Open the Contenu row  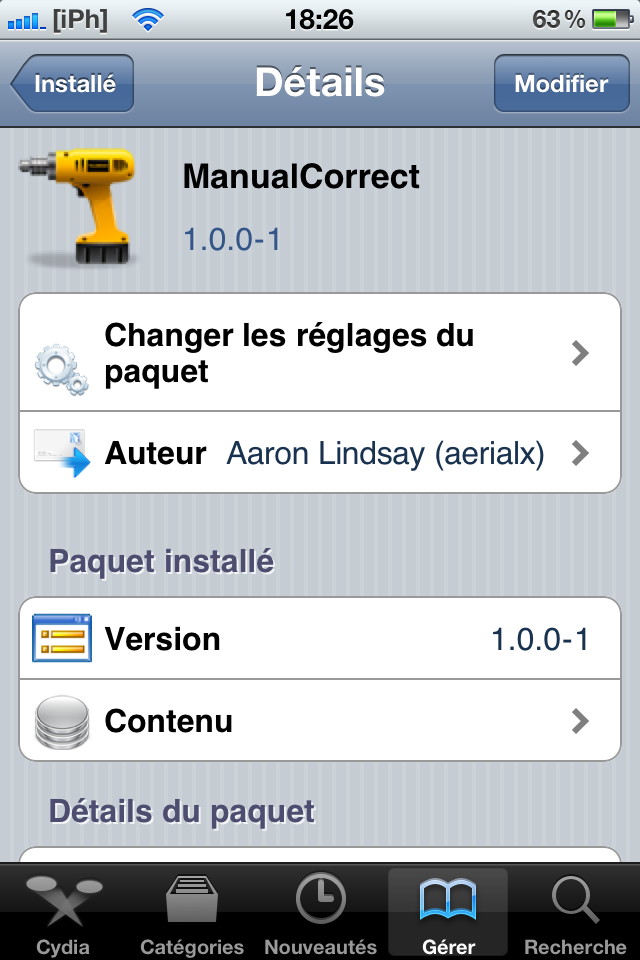click(320, 720)
